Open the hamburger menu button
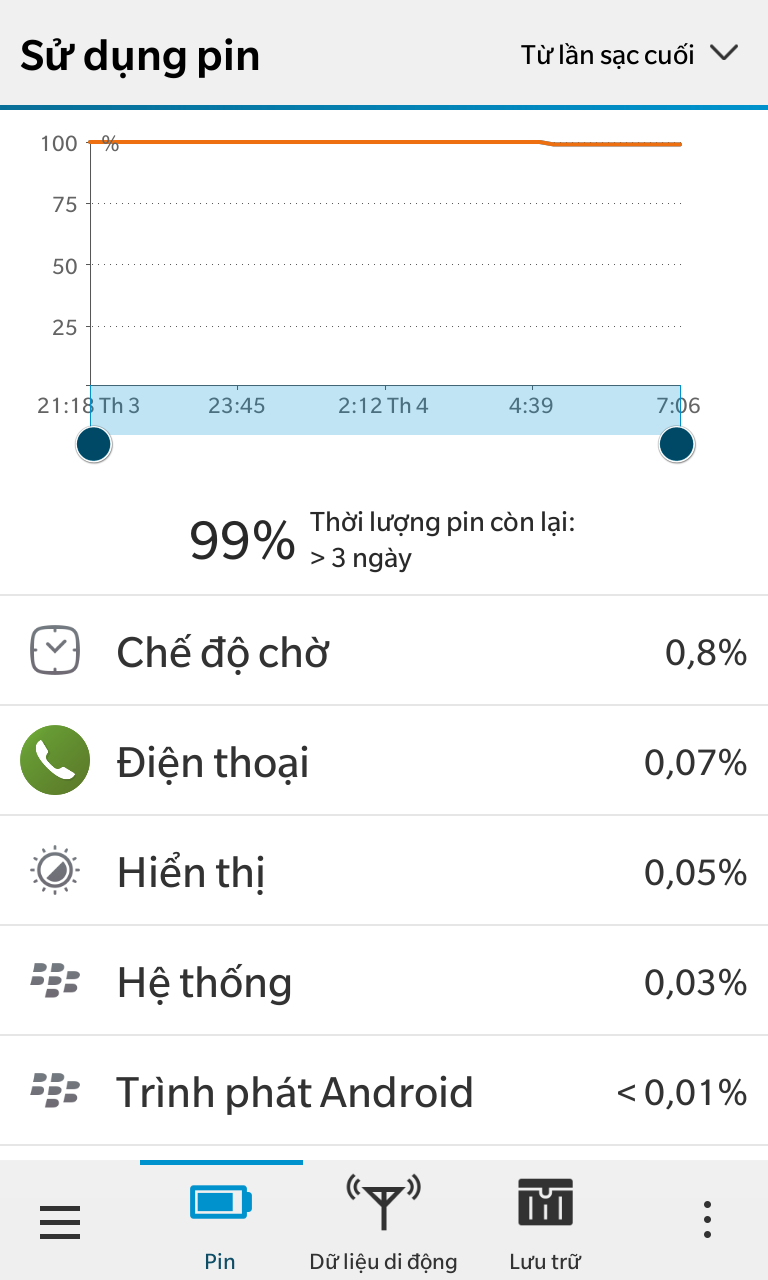The height and width of the screenshot is (1280, 768). (60, 1221)
